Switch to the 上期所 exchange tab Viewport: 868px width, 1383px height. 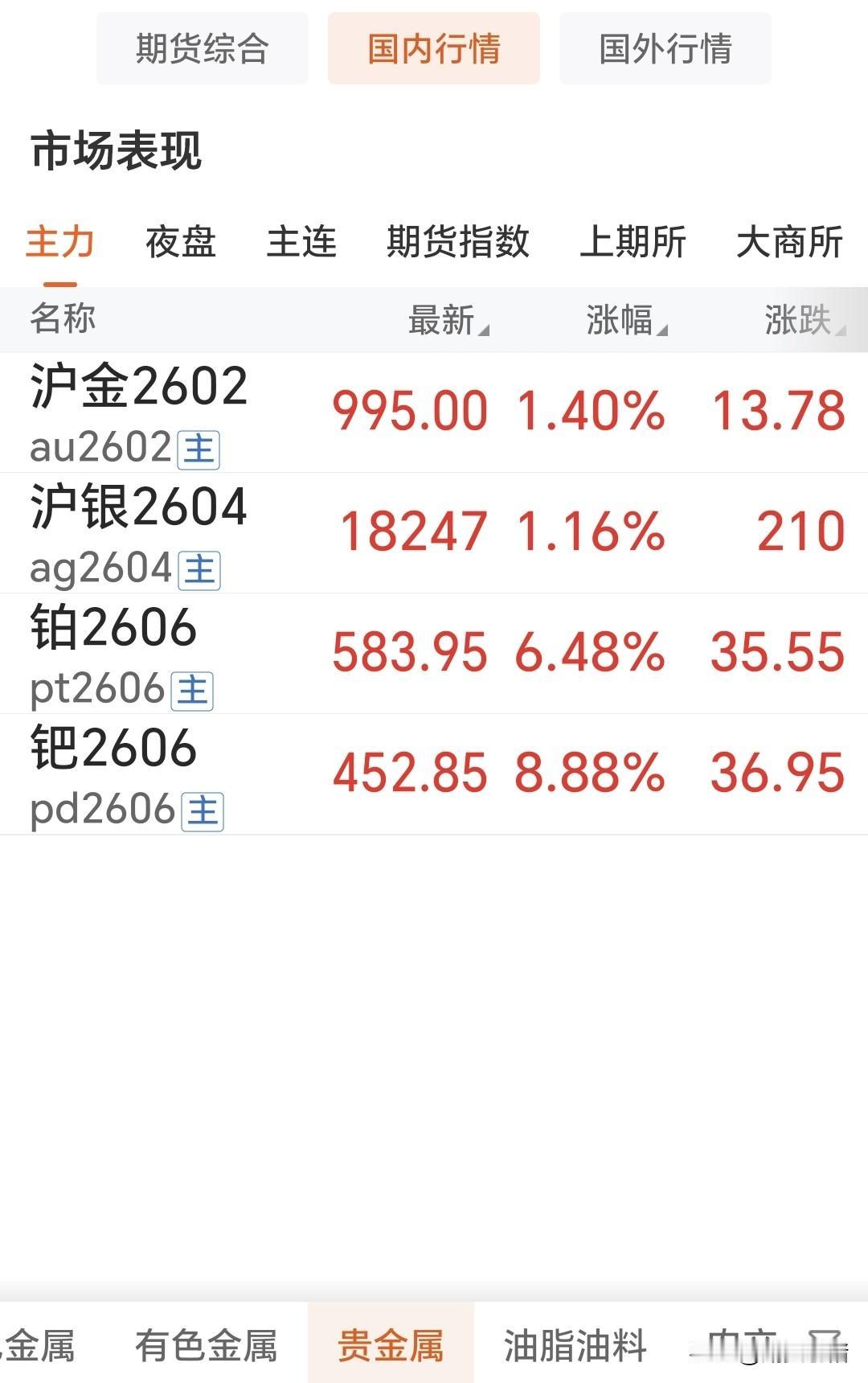click(633, 242)
